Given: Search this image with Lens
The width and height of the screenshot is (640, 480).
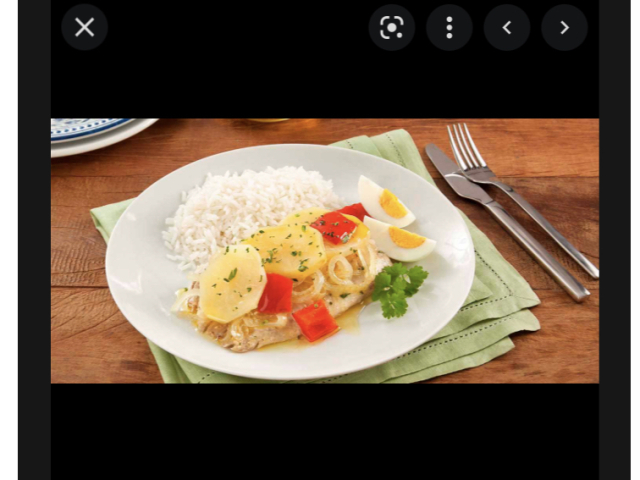Looking at the screenshot, I should point(391,27).
